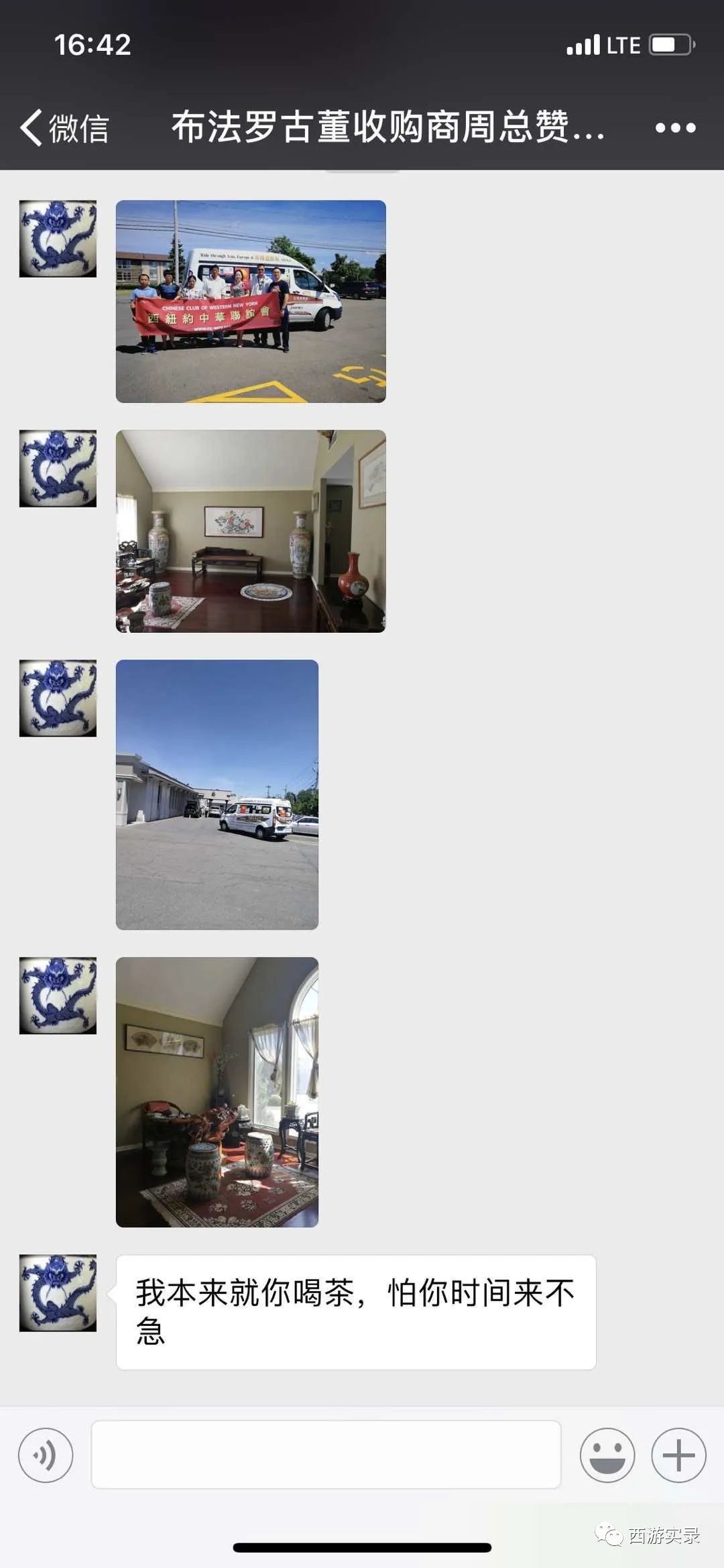View the room photo with the arched window
The width and height of the screenshot is (724, 1568).
pos(217,1092)
